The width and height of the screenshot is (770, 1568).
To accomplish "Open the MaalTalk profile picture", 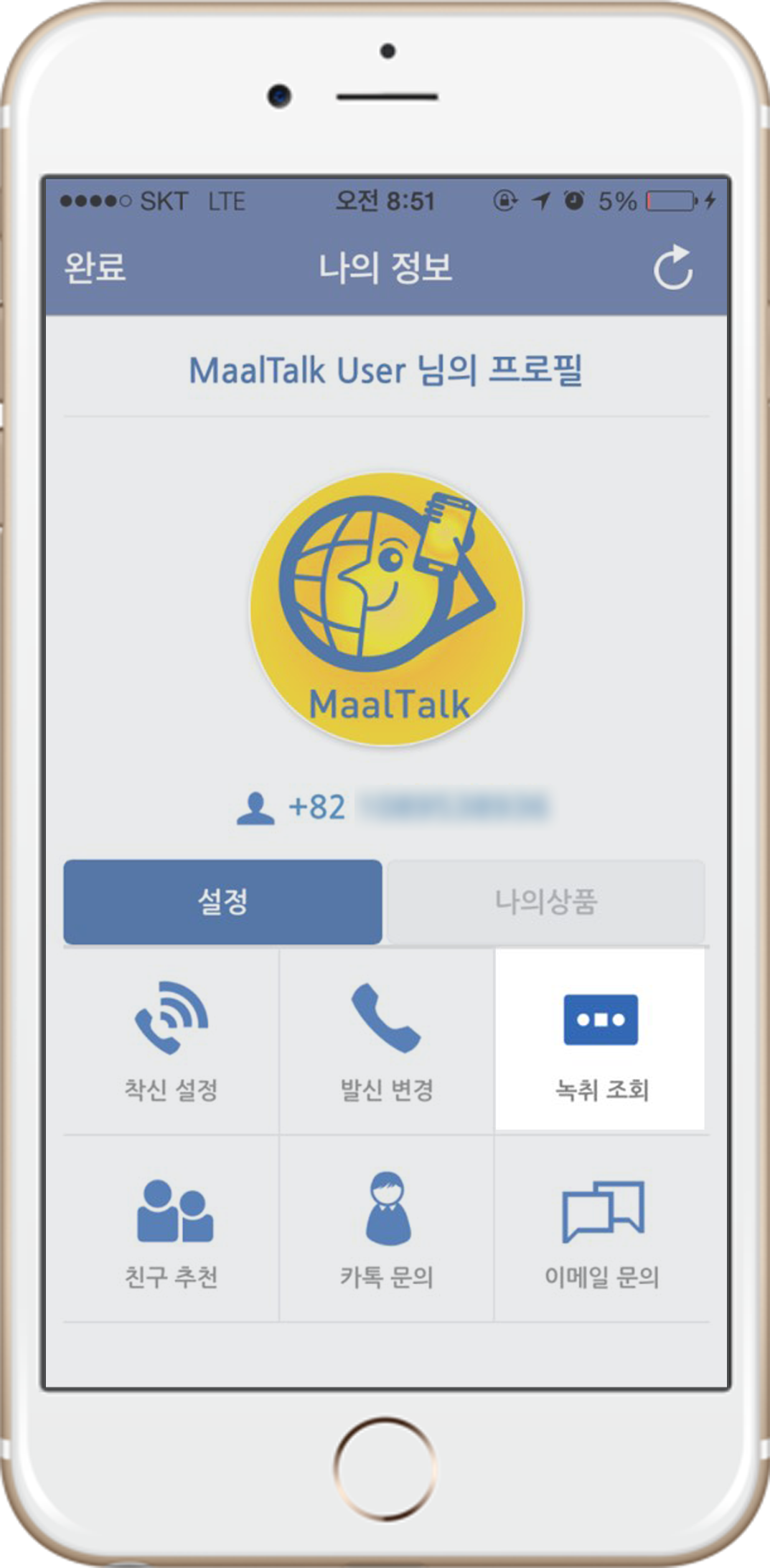I will (x=387, y=608).
